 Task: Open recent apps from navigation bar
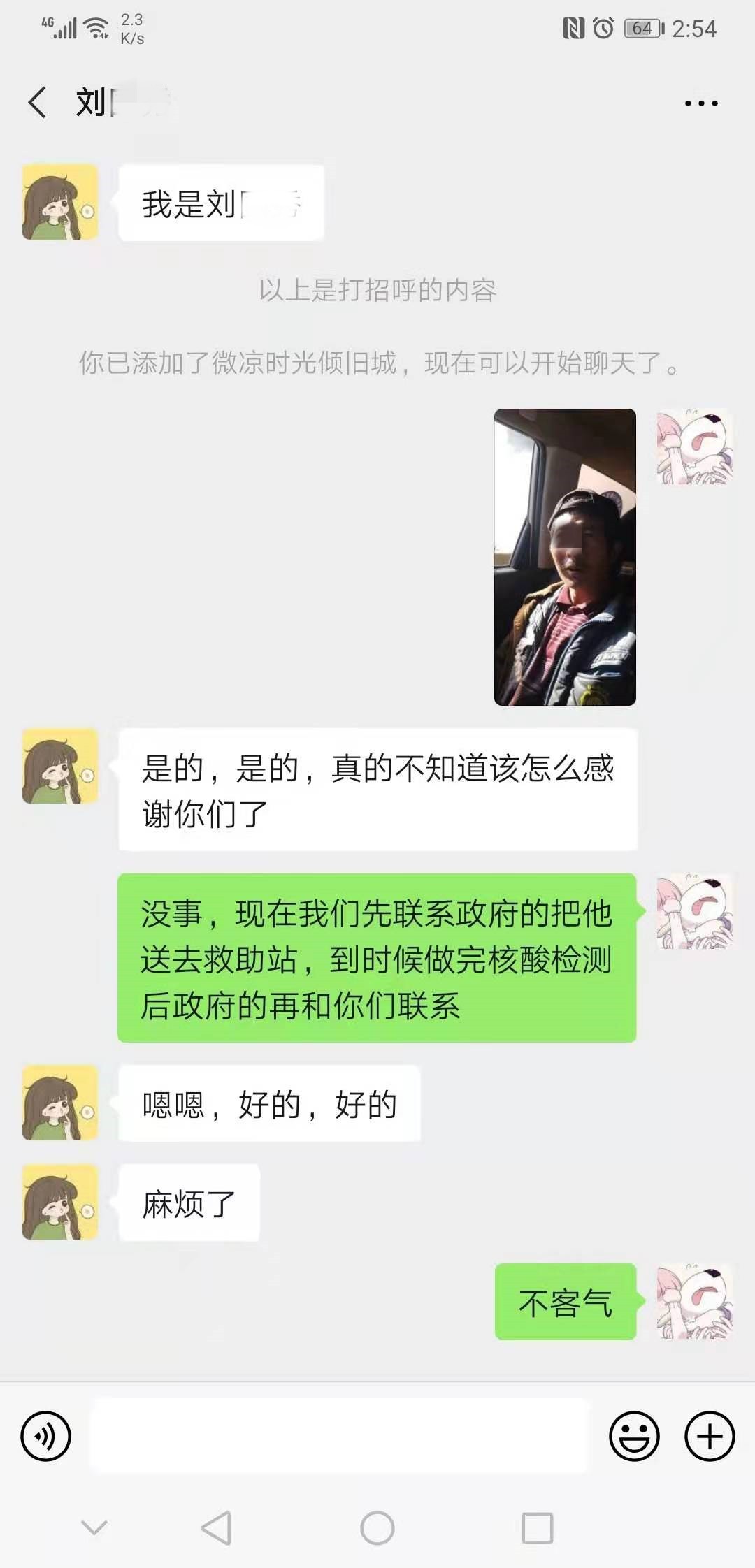538,1527
